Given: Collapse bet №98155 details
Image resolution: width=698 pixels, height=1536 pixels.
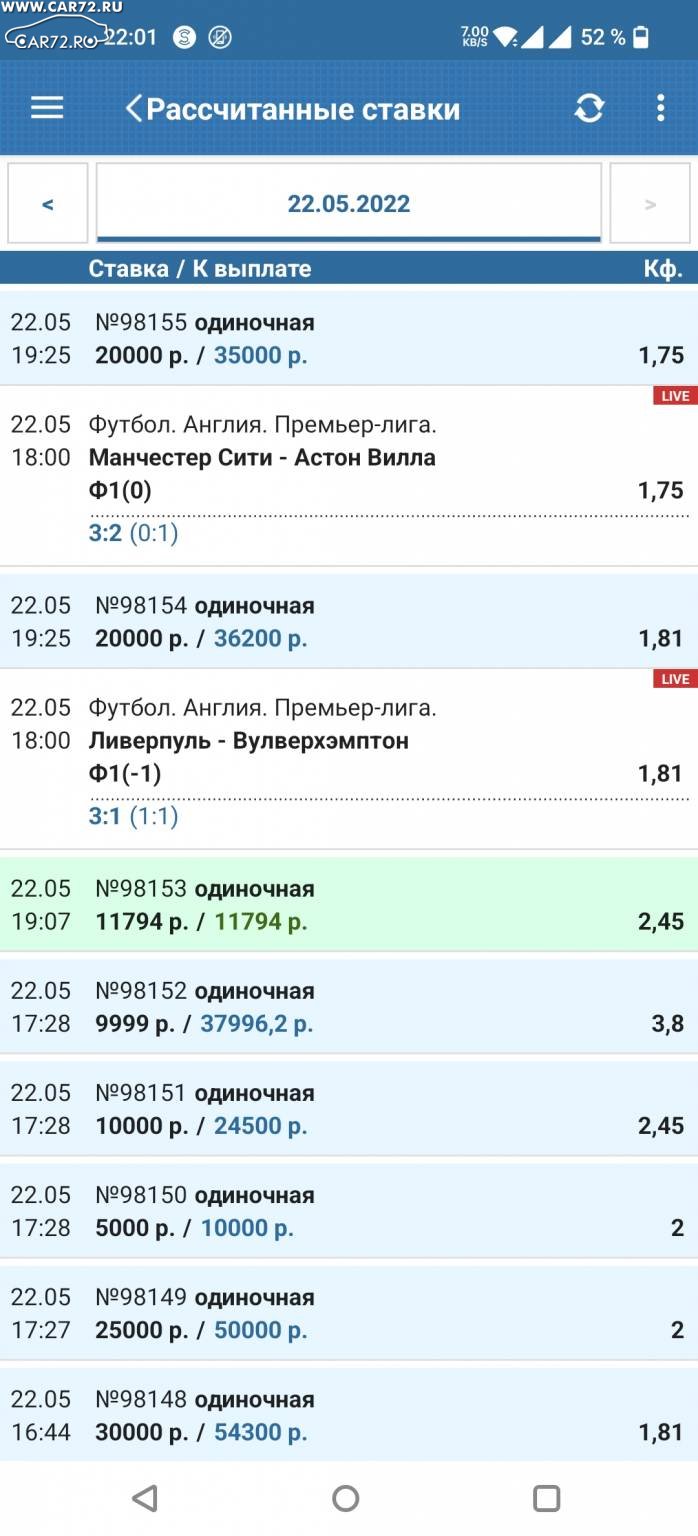Looking at the screenshot, I should click(349, 338).
